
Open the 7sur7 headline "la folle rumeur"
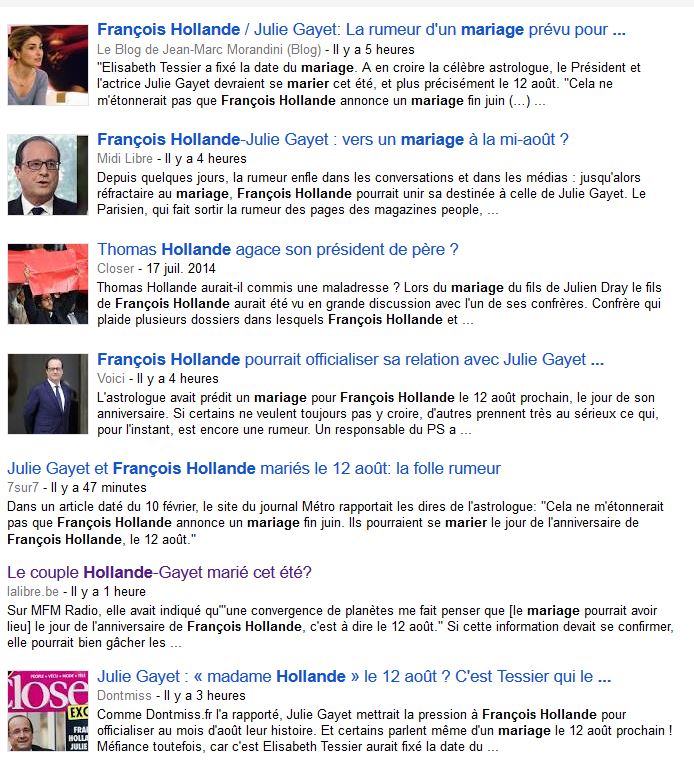pyautogui.click(x=254, y=468)
